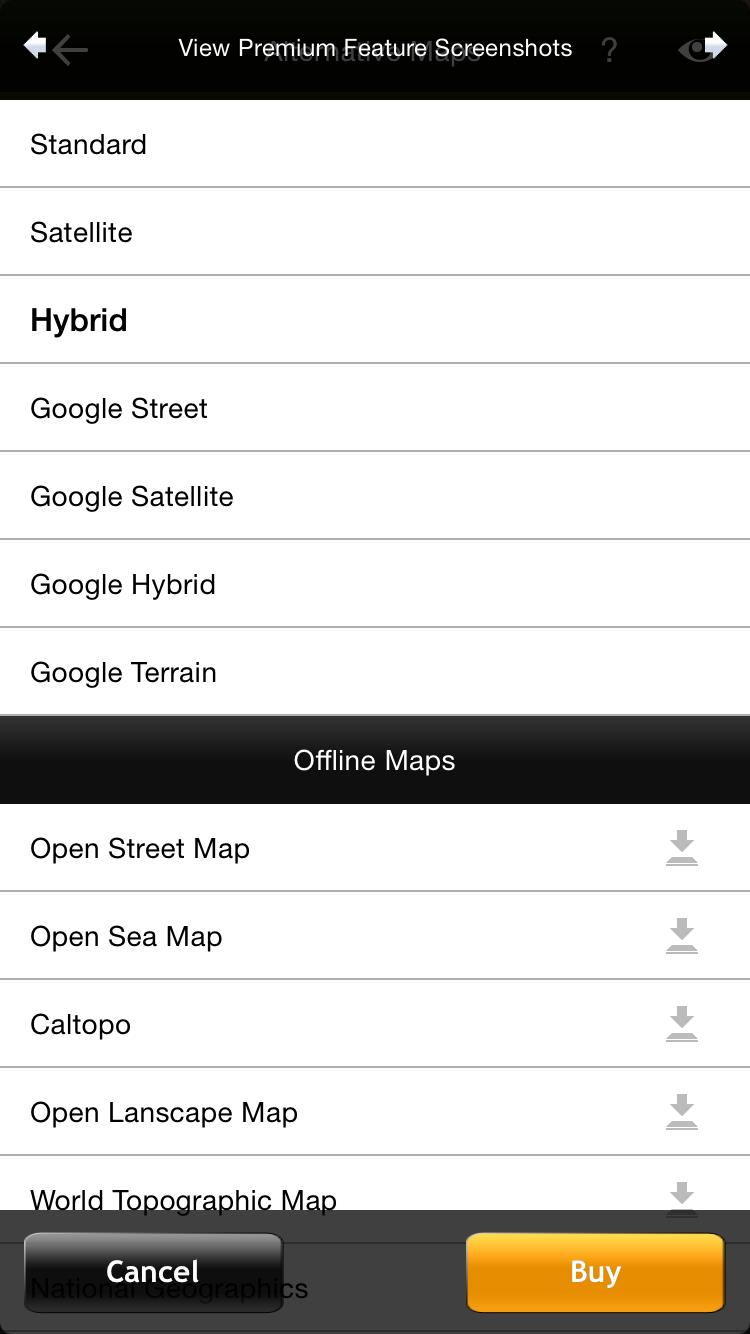Image resolution: width=750 pixels, height=1334 pixels.
Task: Go to previous screenshot with left arrow
Action: coord(35,46)
